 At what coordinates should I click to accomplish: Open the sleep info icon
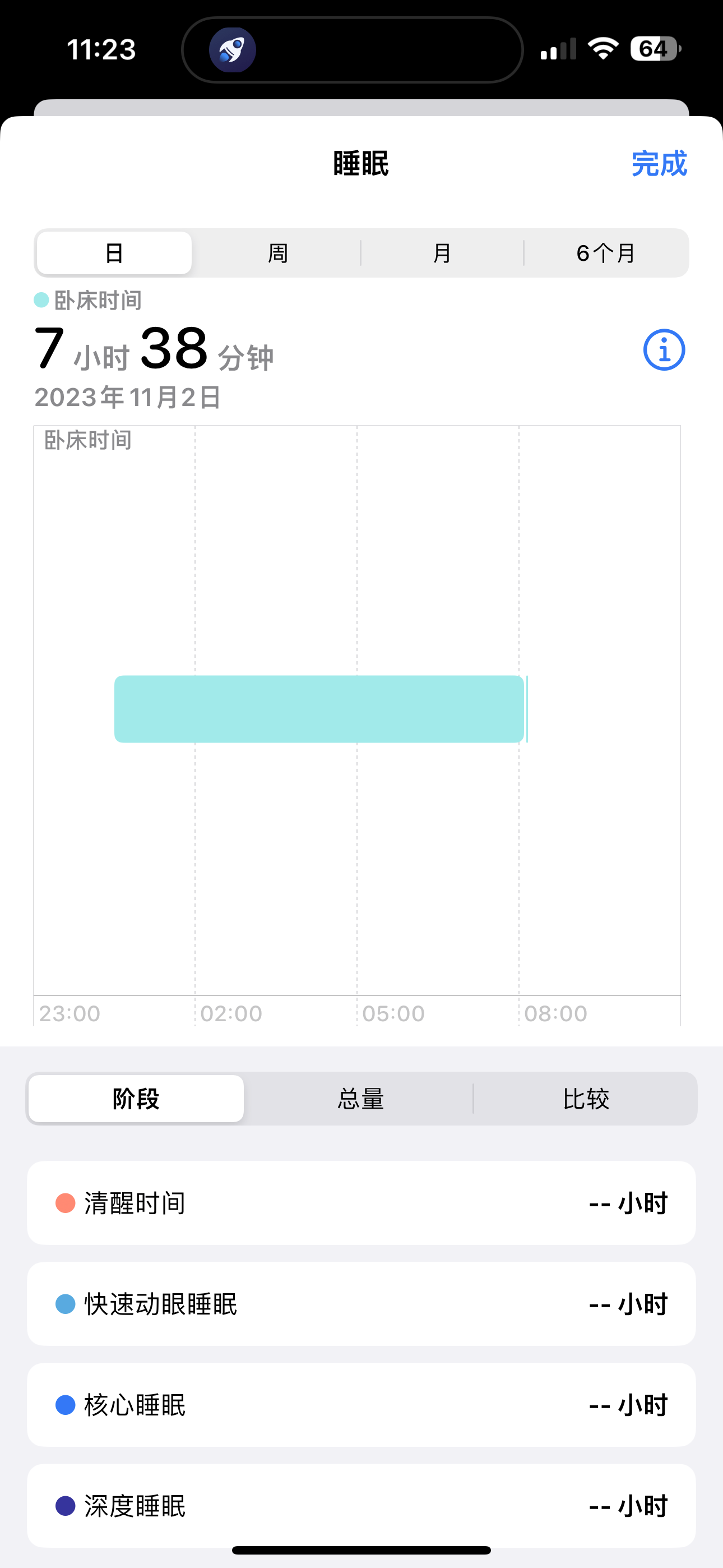[x=664, y=351]
